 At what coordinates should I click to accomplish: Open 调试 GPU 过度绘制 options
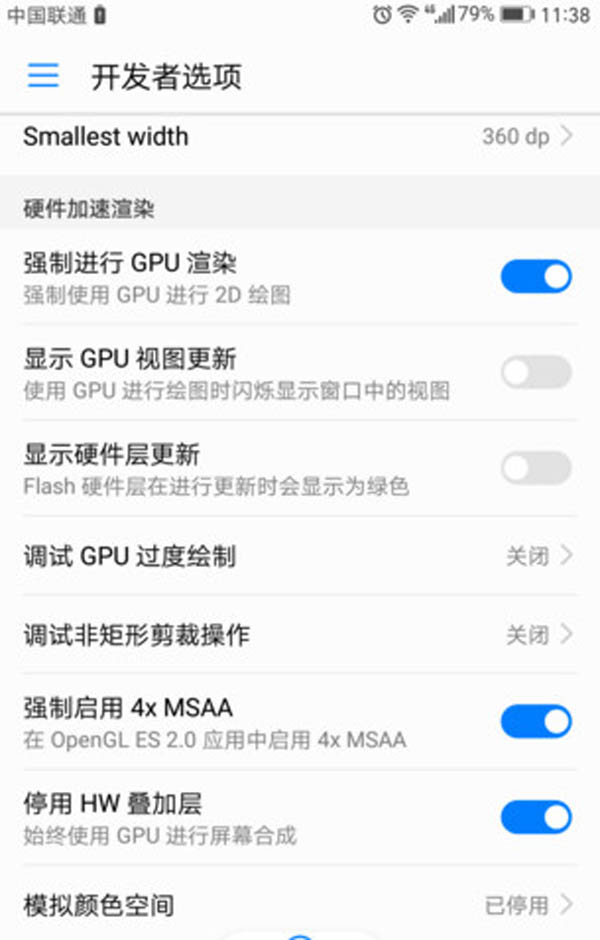(300, 556)
